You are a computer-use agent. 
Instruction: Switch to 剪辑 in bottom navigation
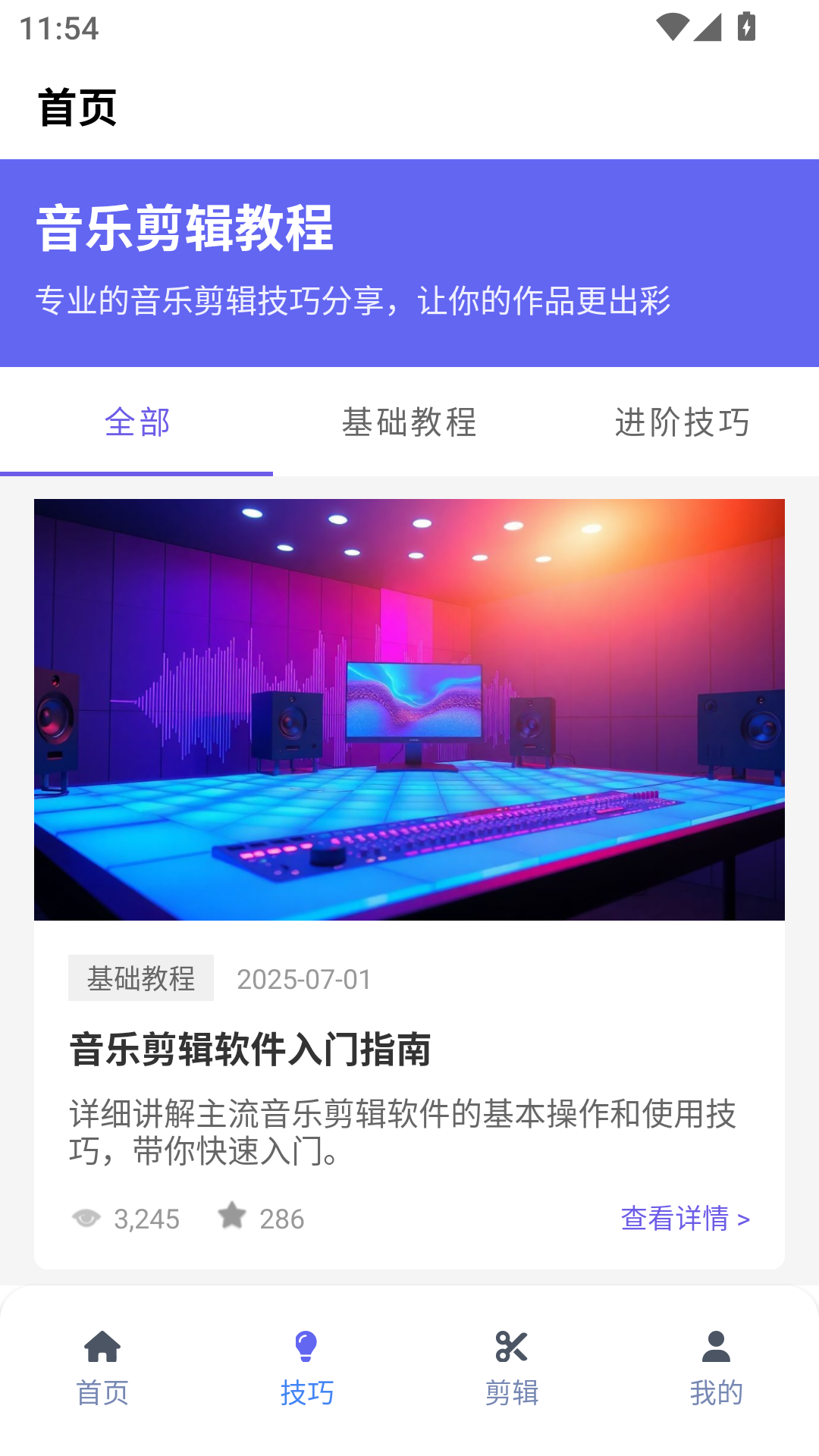coord(512,1367)
